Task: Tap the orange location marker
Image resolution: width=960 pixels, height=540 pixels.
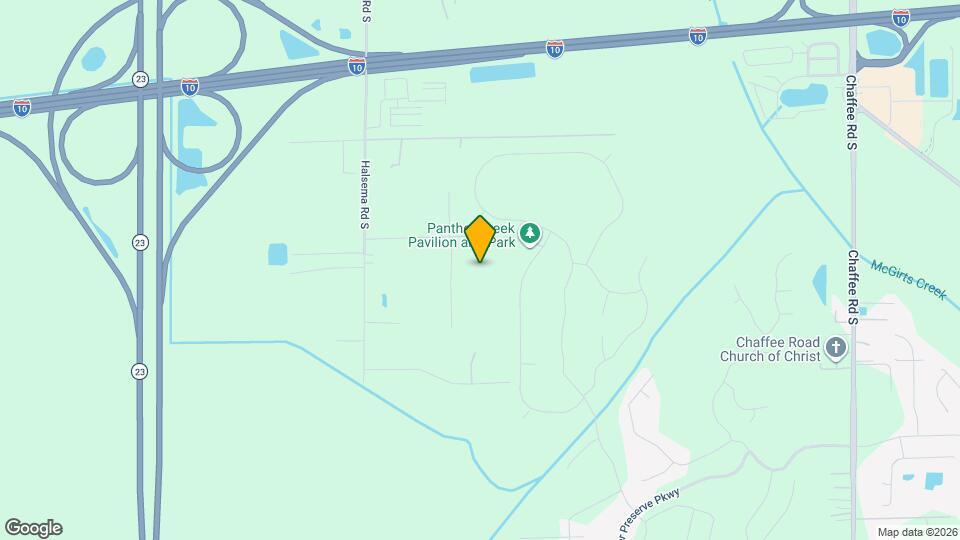Action: [x=480, y=239]
